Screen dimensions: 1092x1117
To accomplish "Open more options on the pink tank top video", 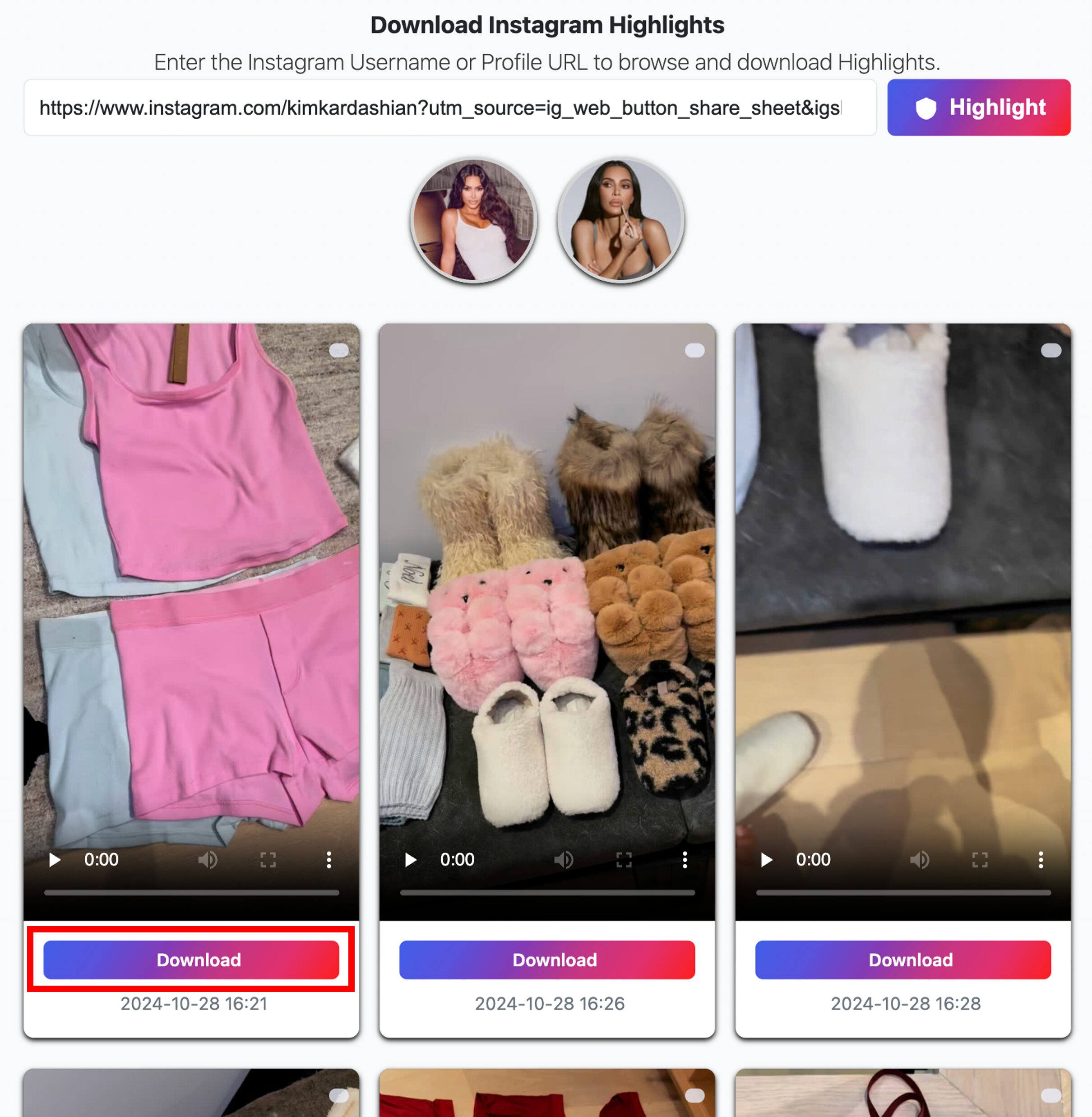I will (329, 859).
